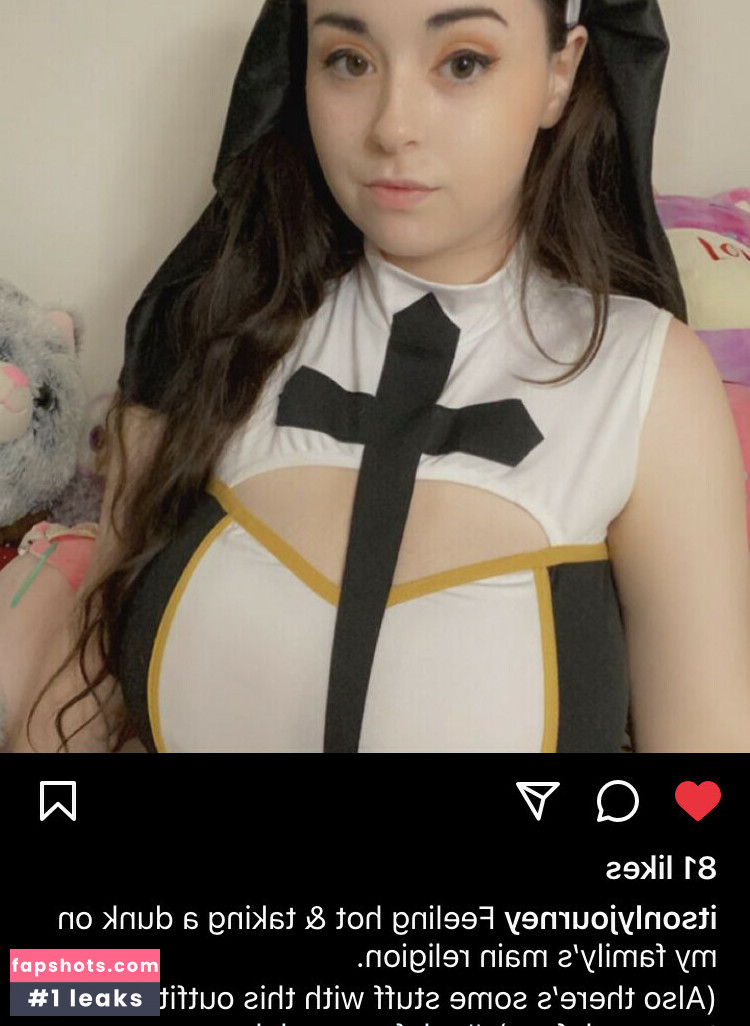Share the post with the paper plane icon

point(537,801)
